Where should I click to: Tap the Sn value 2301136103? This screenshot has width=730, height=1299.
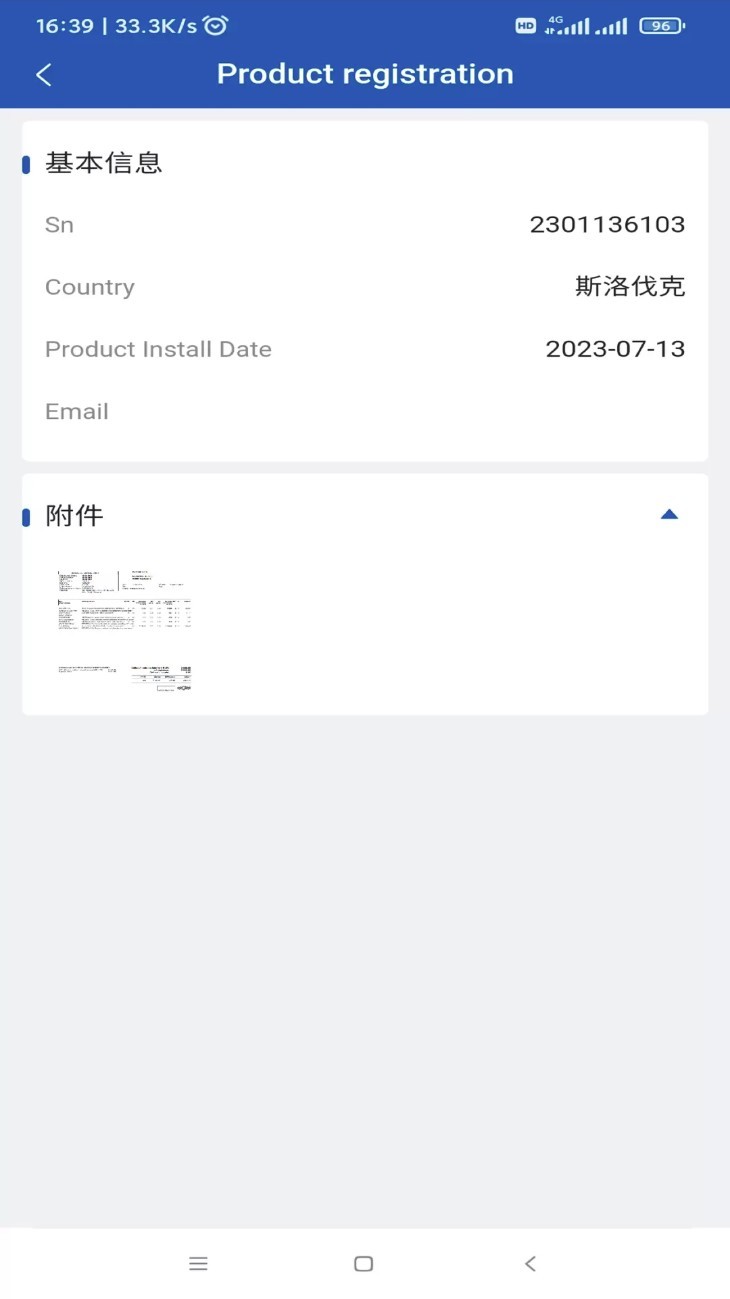(x=607, y=224)
